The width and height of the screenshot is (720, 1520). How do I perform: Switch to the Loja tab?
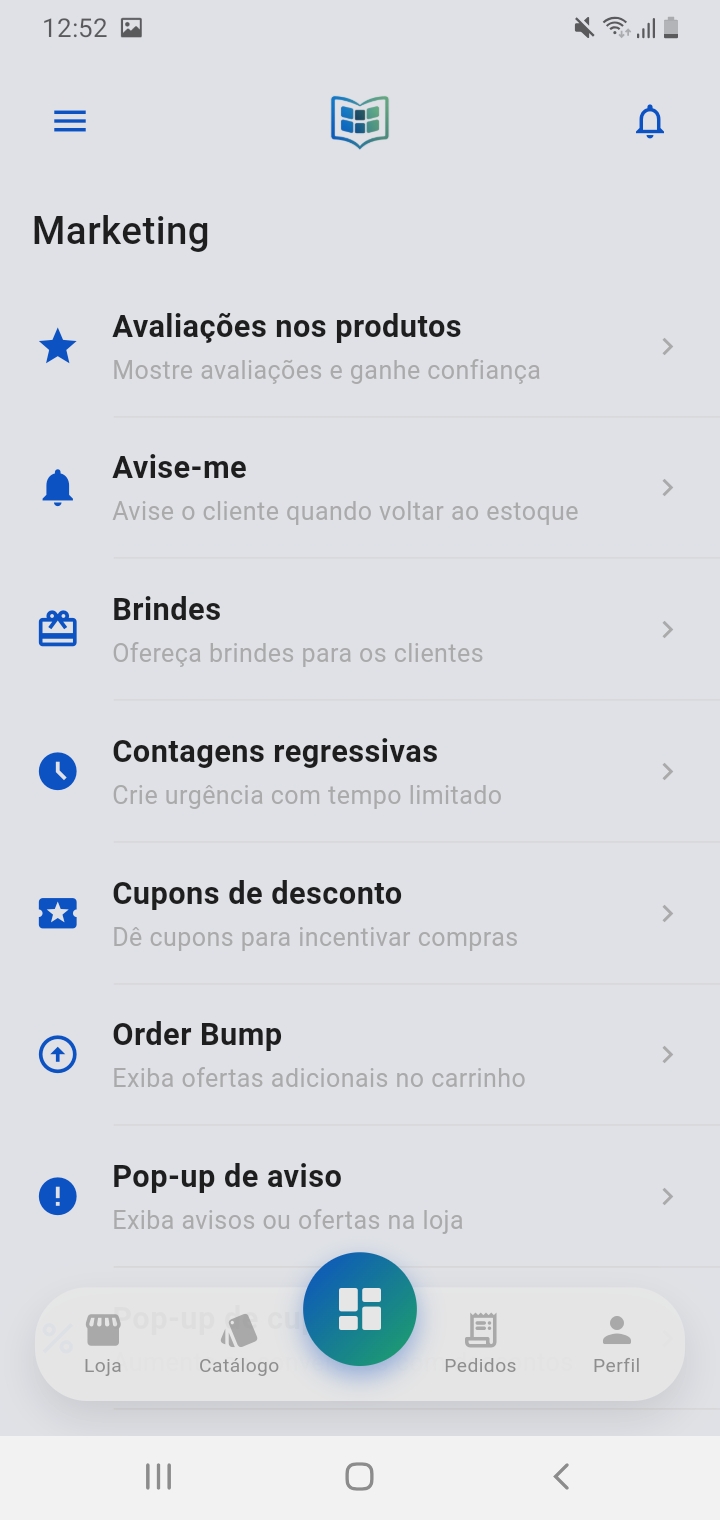(x=102, y=1344)
